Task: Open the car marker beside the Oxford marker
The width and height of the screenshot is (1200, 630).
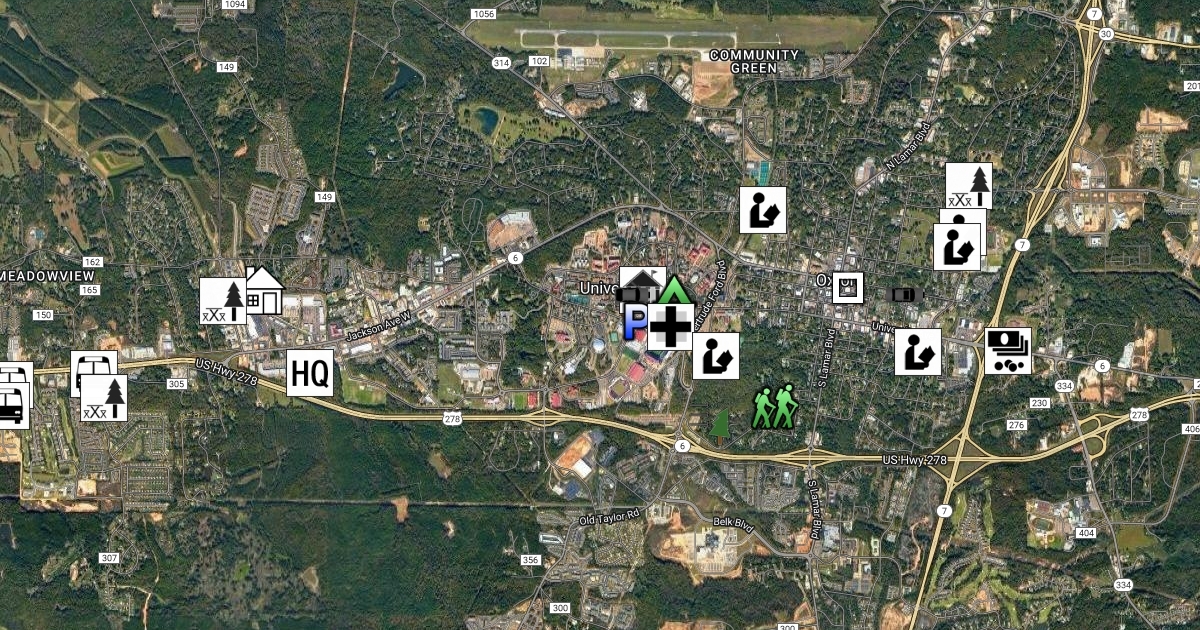Action: [x=904, y=294]
